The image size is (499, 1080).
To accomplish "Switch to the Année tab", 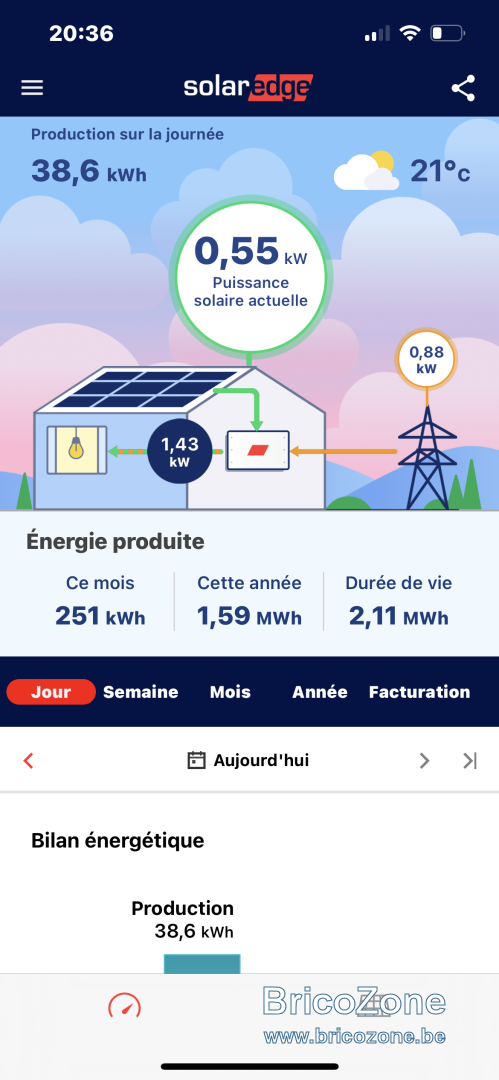I will coord(320,692).
